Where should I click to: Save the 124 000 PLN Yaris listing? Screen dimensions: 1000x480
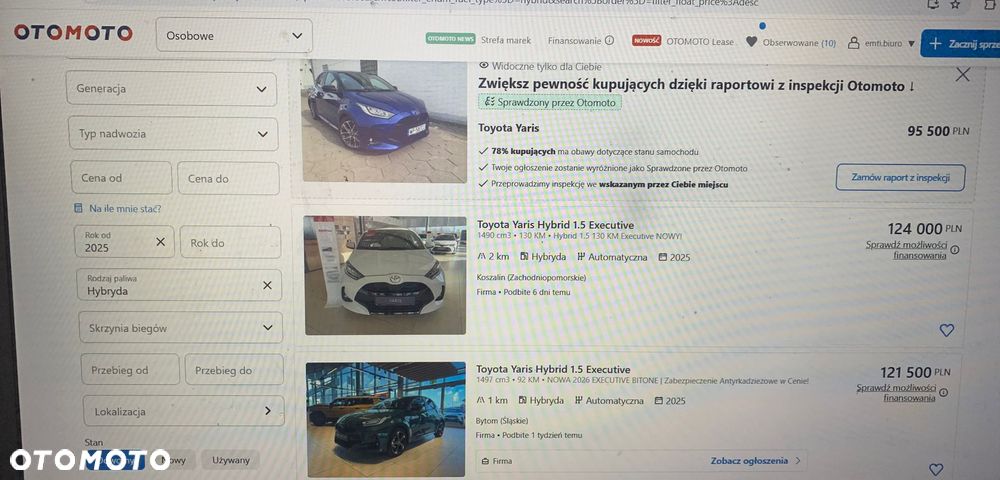(x=947, y=330)
